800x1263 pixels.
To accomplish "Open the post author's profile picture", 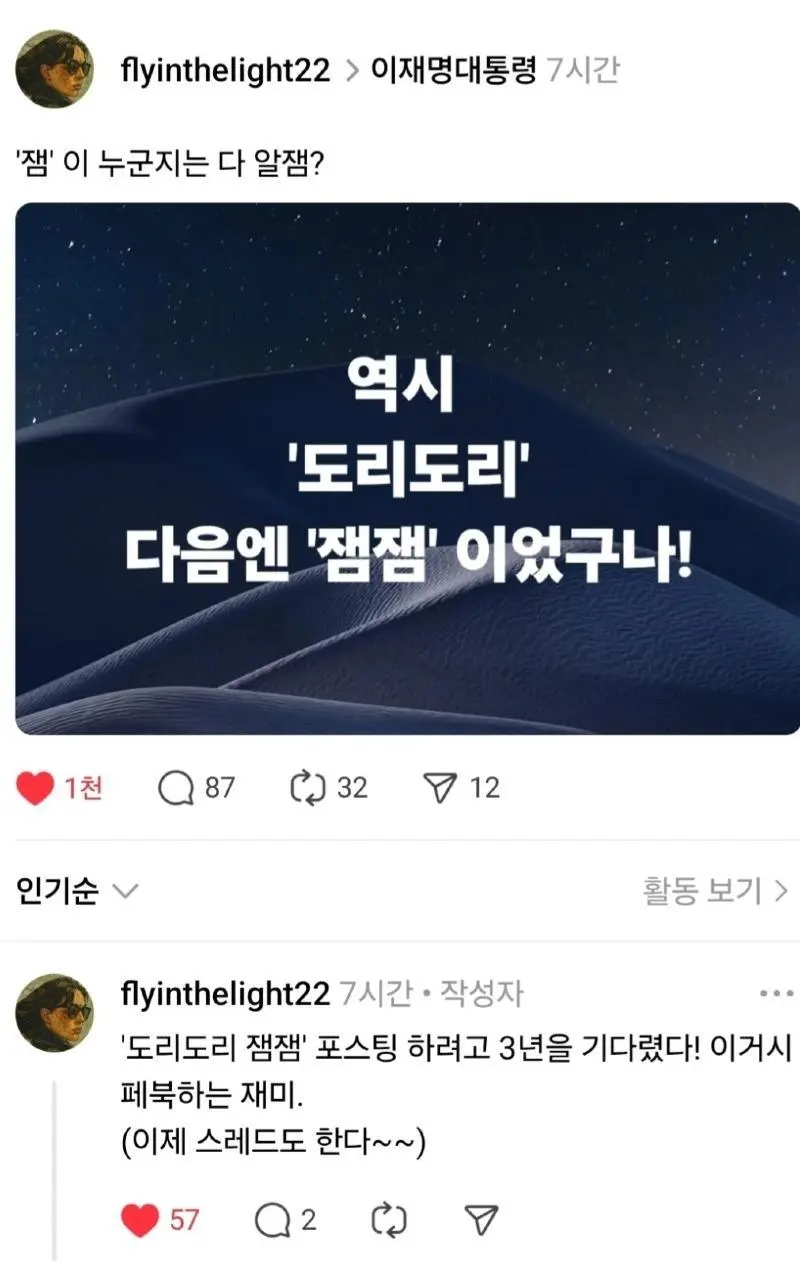I will pyautogui.click(x=55, y=69).
